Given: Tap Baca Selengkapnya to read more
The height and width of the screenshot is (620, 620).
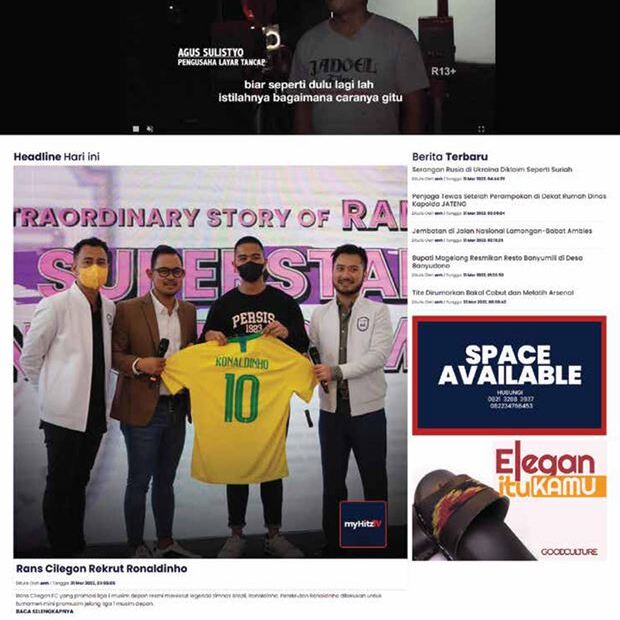Looking at the screenshot, I should 43,611.
